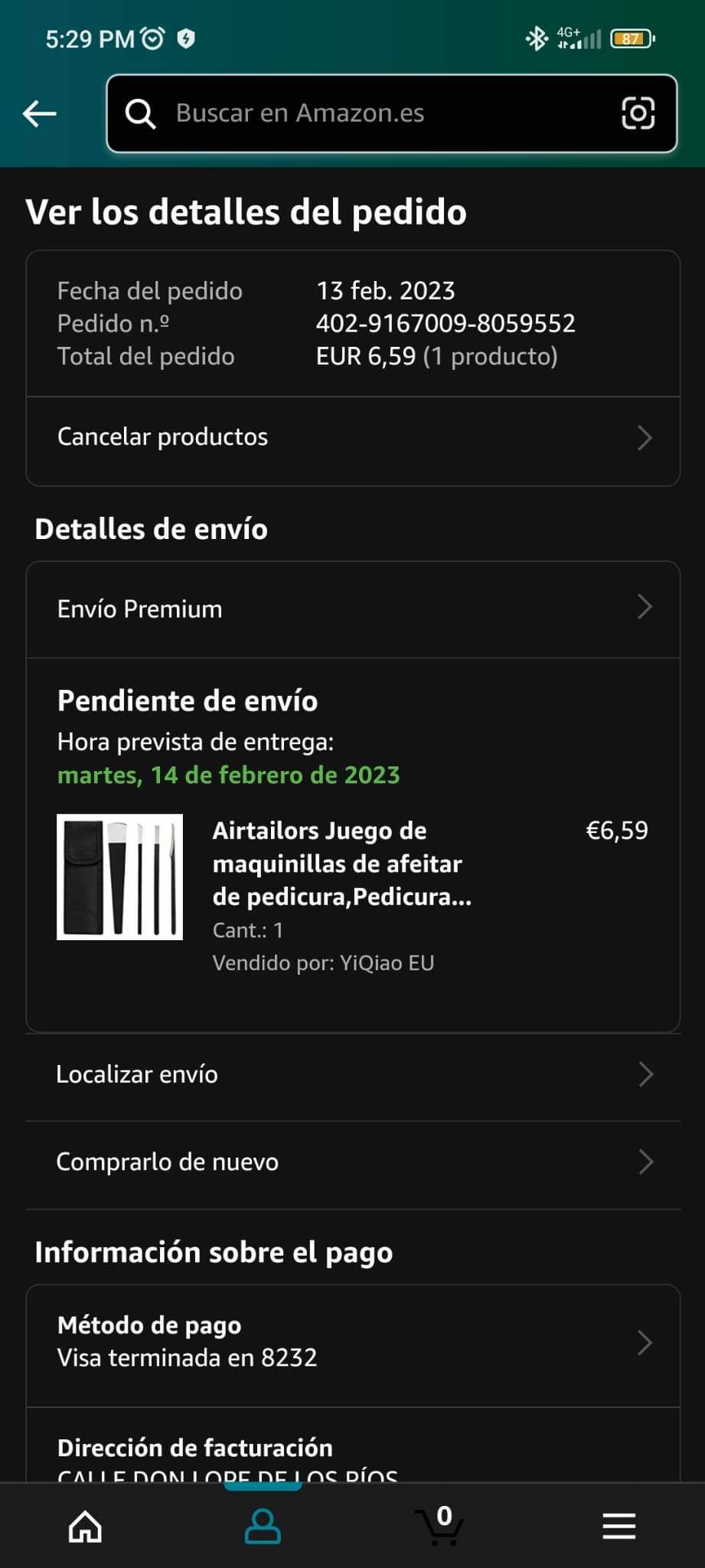Open Envío Premium shipping details

353,609
